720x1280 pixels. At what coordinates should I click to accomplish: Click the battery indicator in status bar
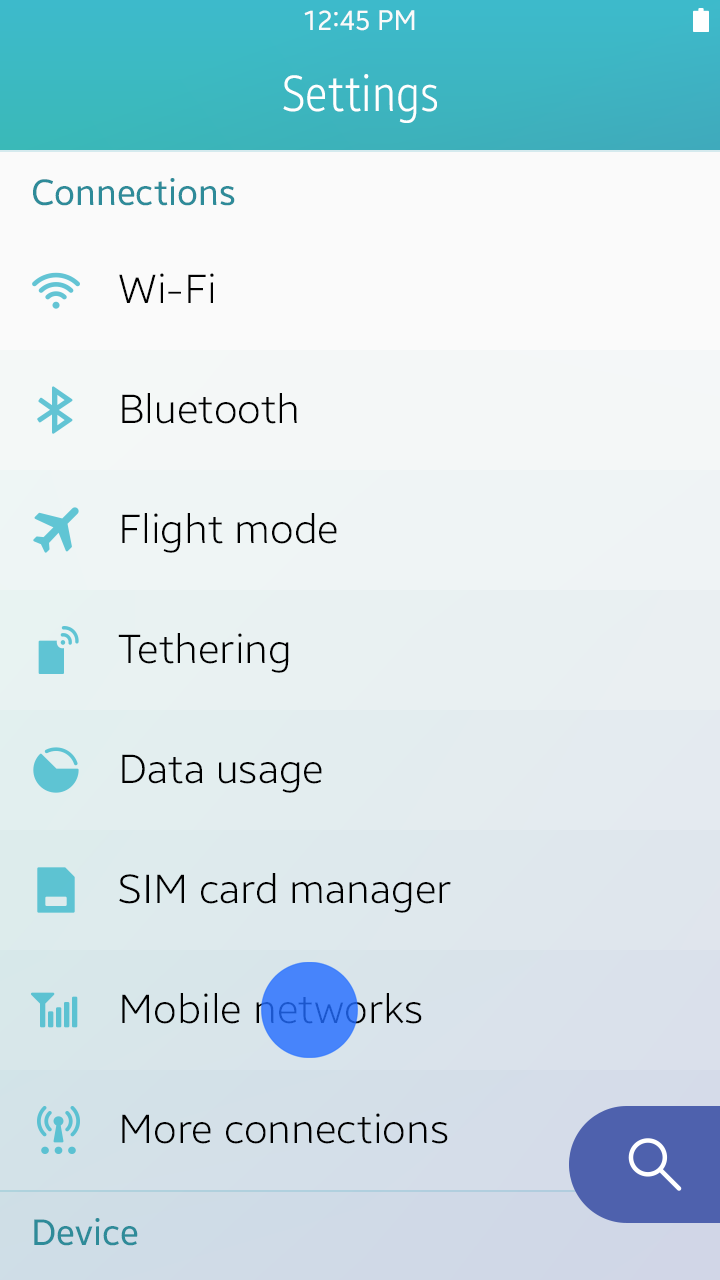[x=700, y=20]
